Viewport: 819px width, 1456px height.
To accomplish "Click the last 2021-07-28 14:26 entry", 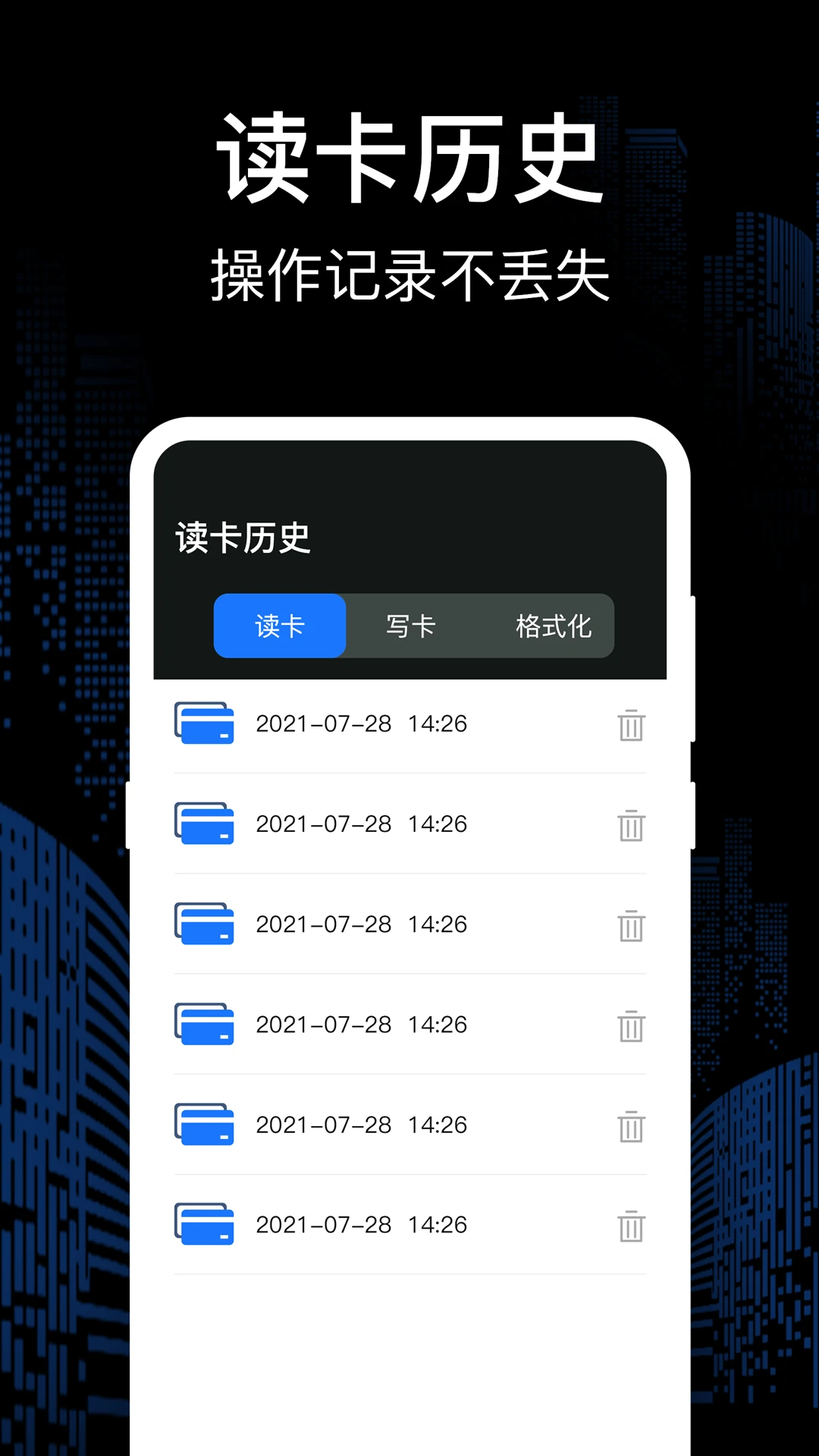I will click(362, 1225).
